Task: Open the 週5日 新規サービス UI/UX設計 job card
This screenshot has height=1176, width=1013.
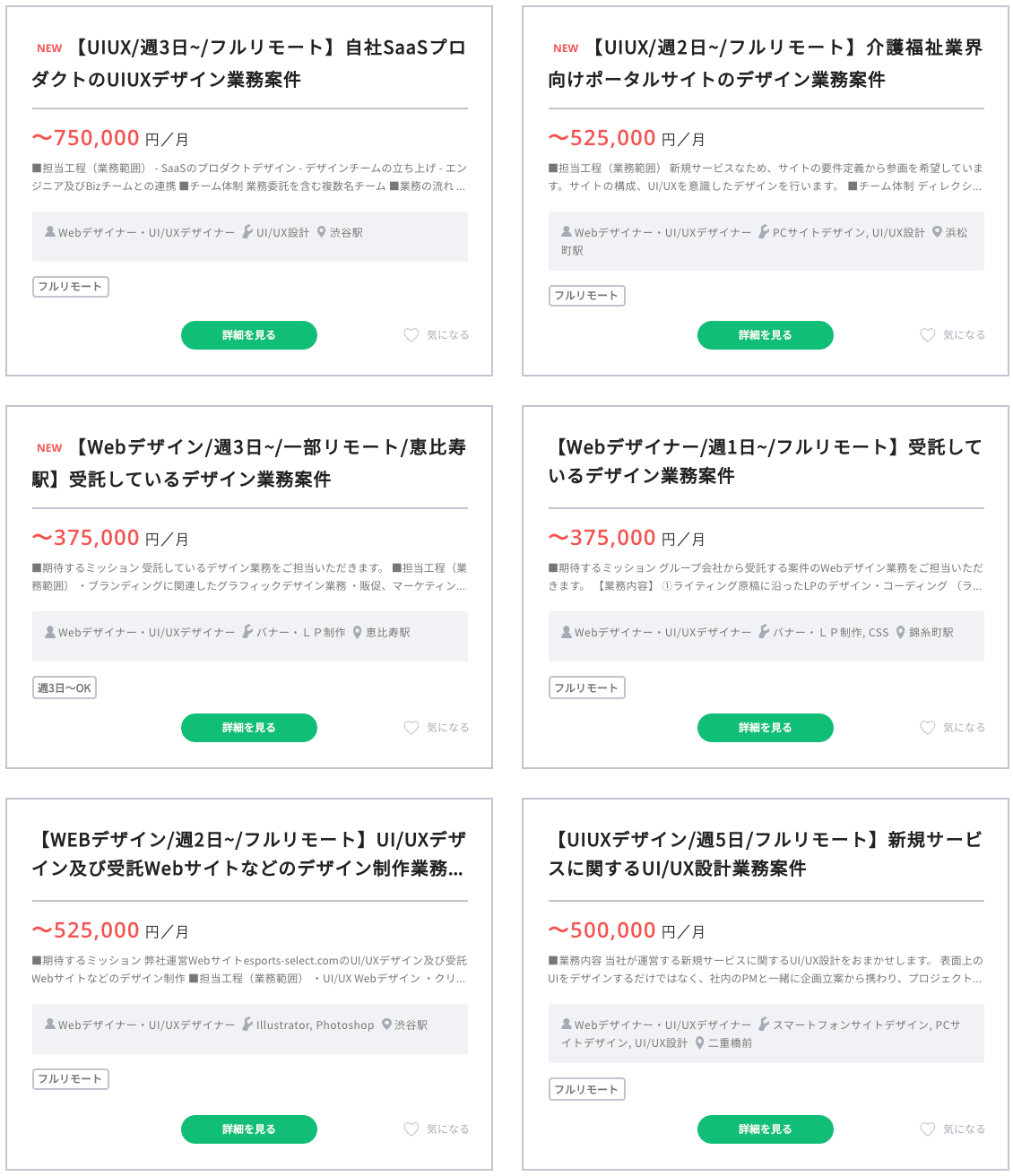Action: 766,854
